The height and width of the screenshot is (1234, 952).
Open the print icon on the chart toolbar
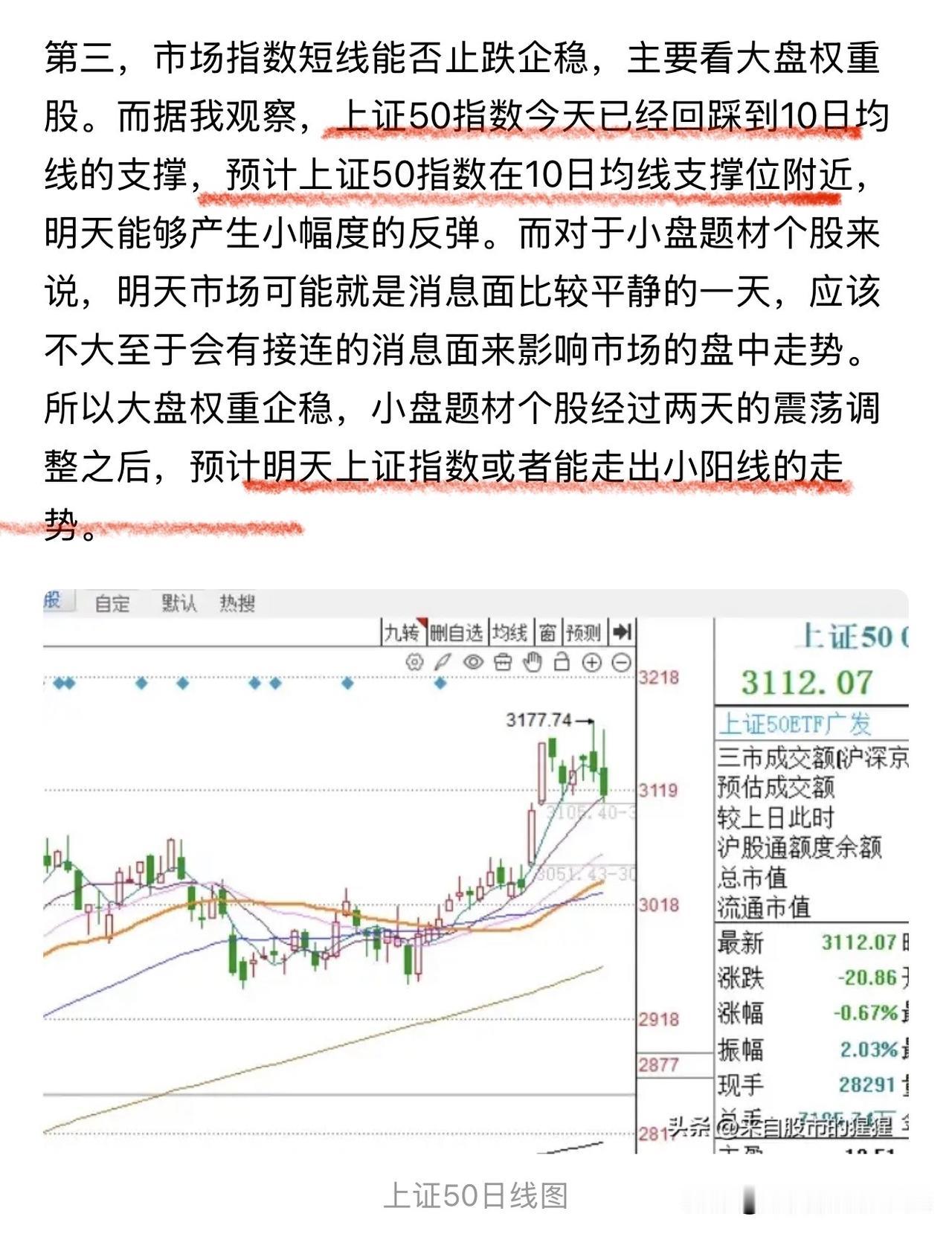click(504, 661)
